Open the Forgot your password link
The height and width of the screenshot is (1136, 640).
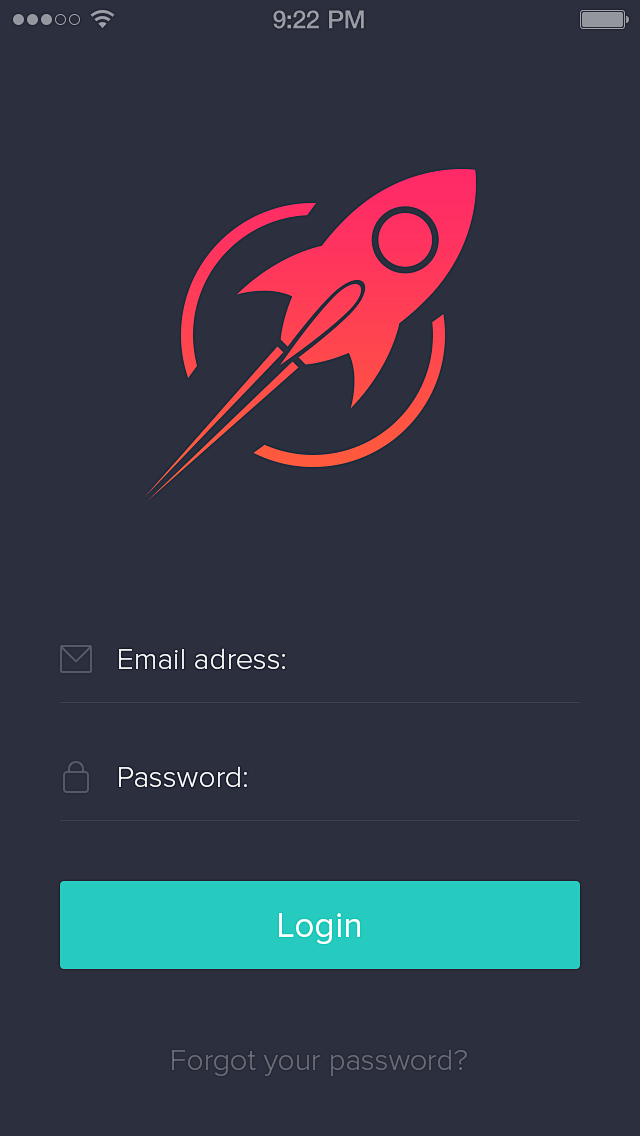319,1060
